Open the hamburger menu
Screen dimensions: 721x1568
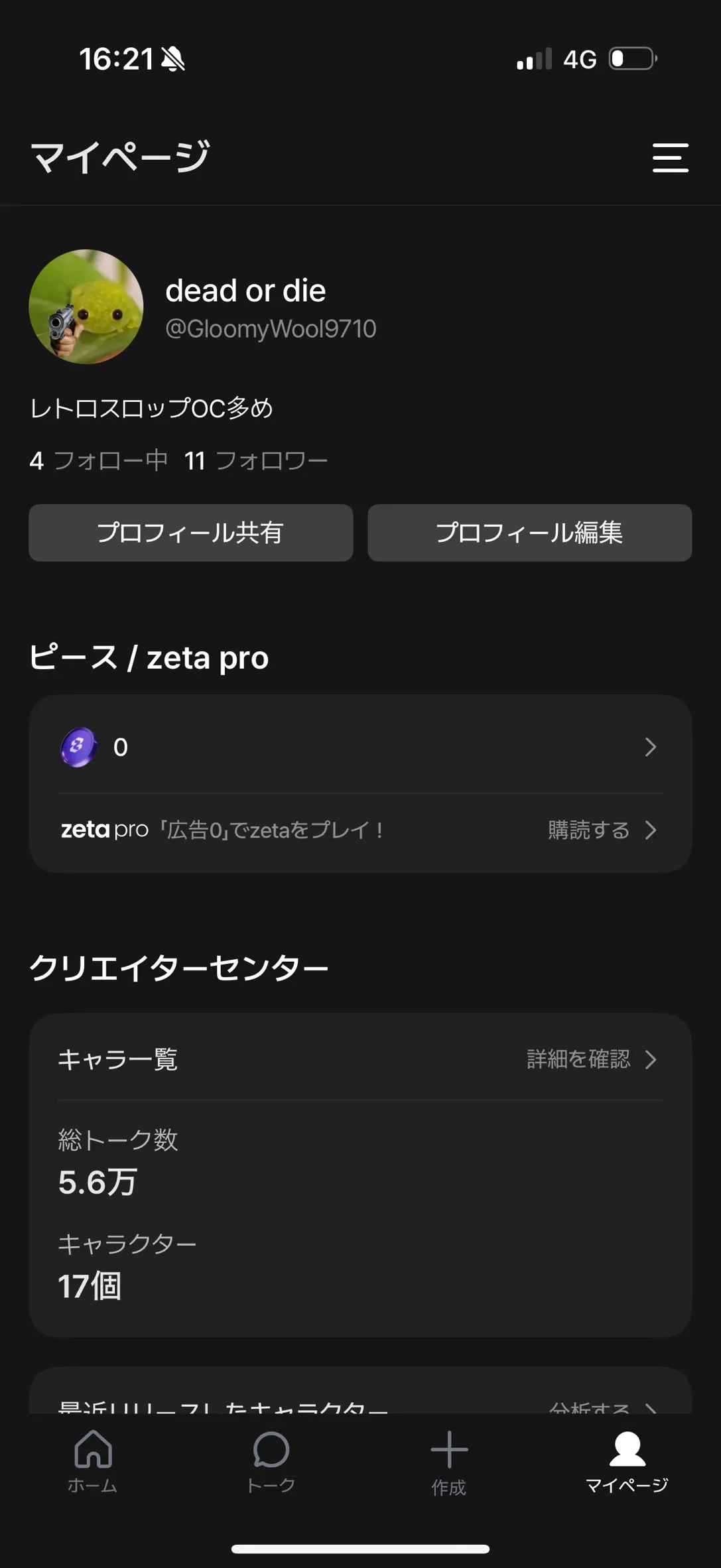tap(670, 158)
